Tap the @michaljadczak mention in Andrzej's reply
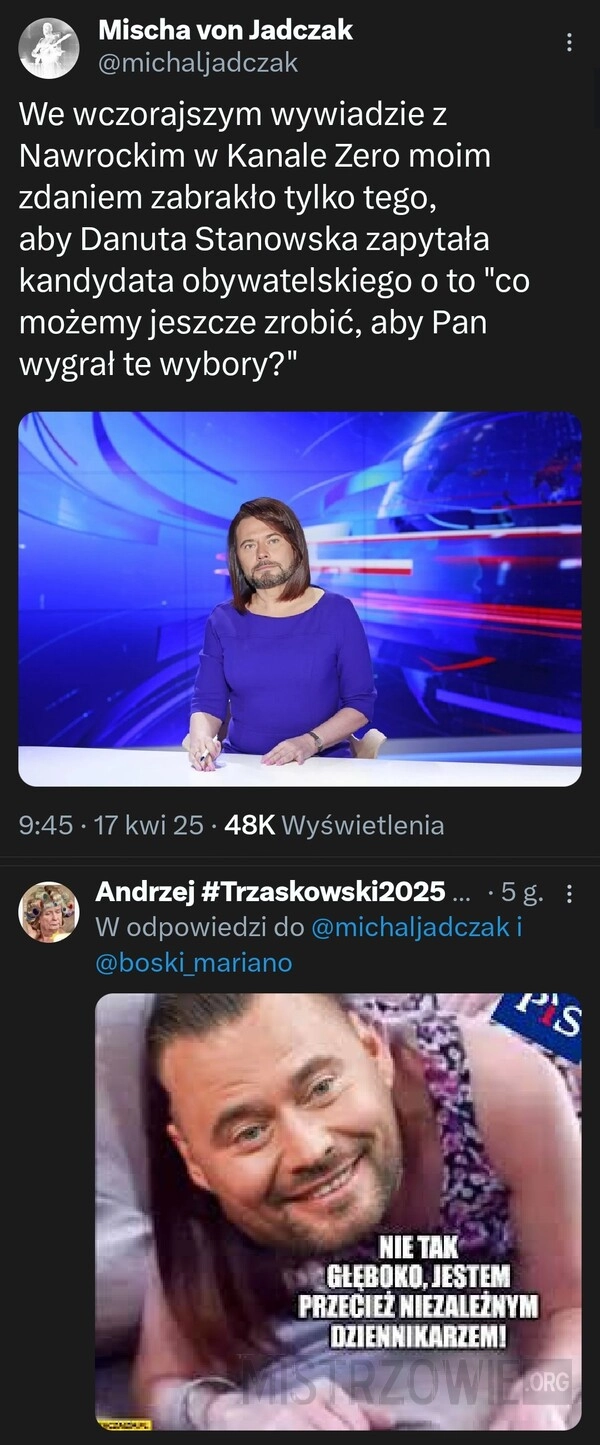Image resolution: width=600 pixels, height=1445 pixels. 412,927
